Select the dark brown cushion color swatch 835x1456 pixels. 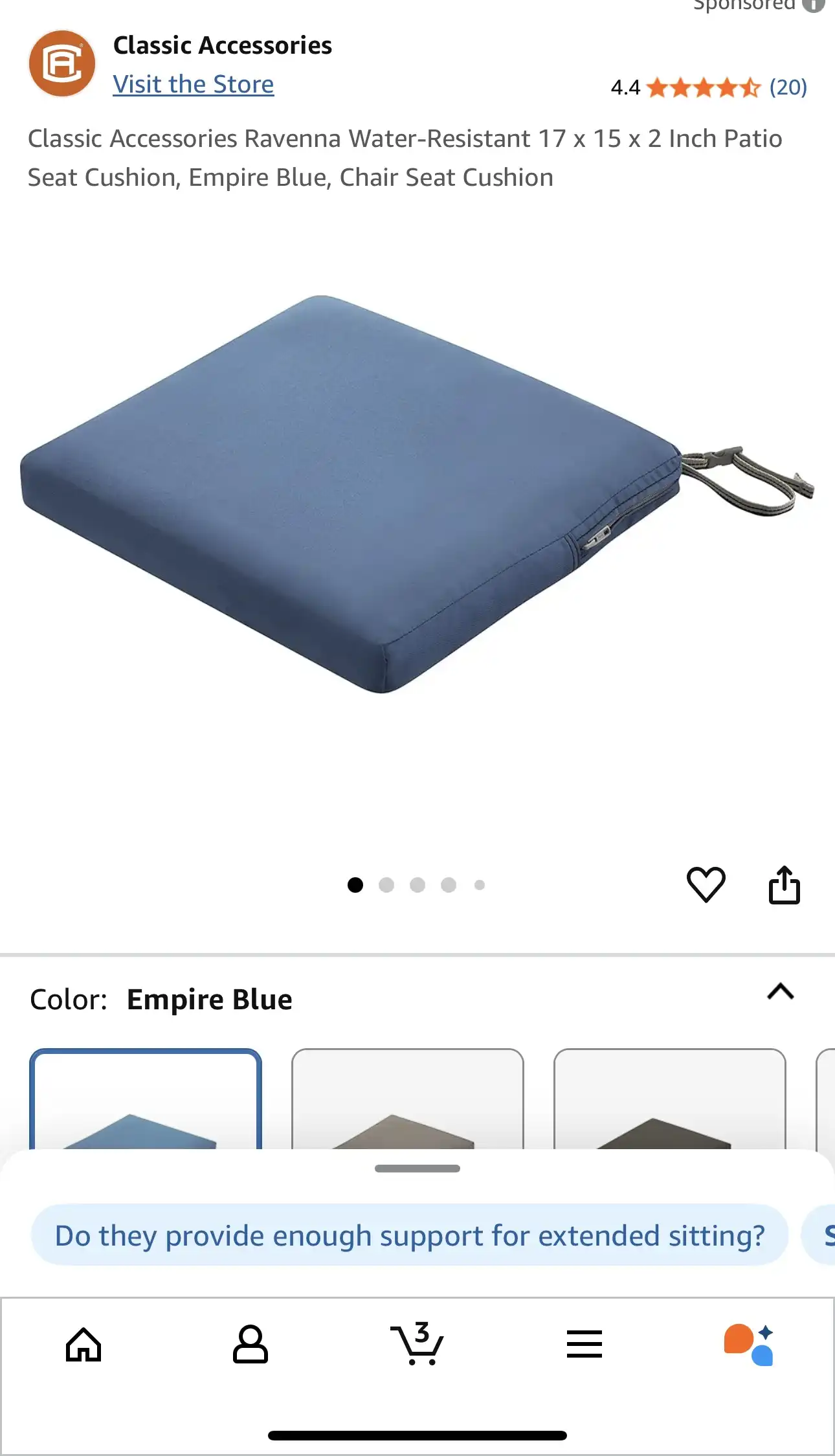pos(669,1101)
